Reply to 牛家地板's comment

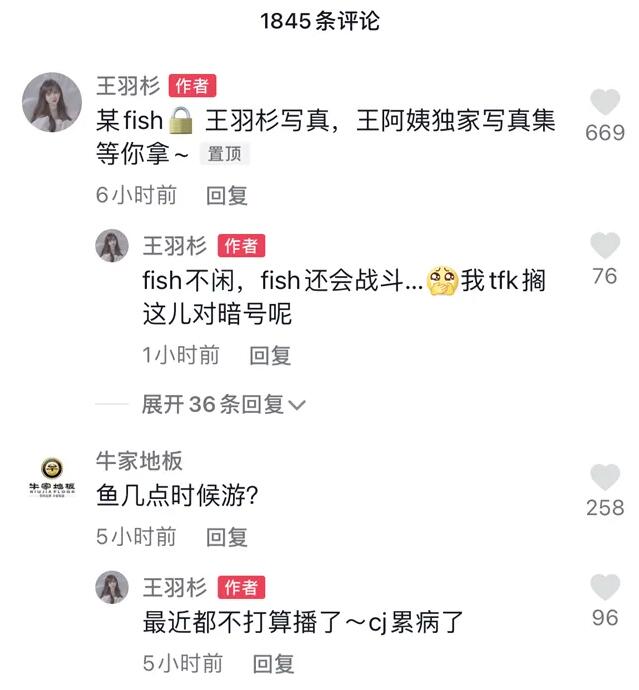[227, 536]
